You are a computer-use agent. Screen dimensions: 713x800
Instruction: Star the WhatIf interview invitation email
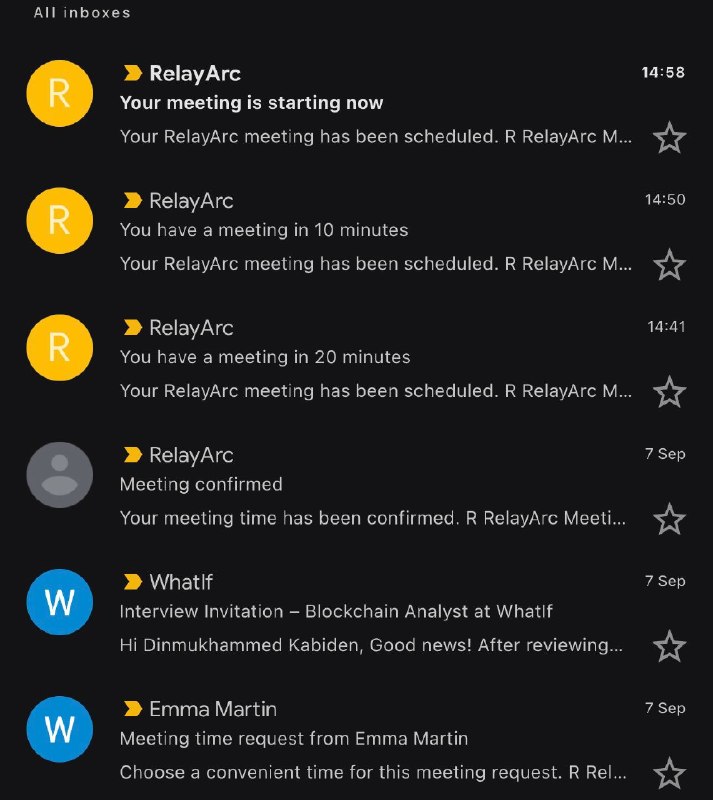click(x=669, y=646)
